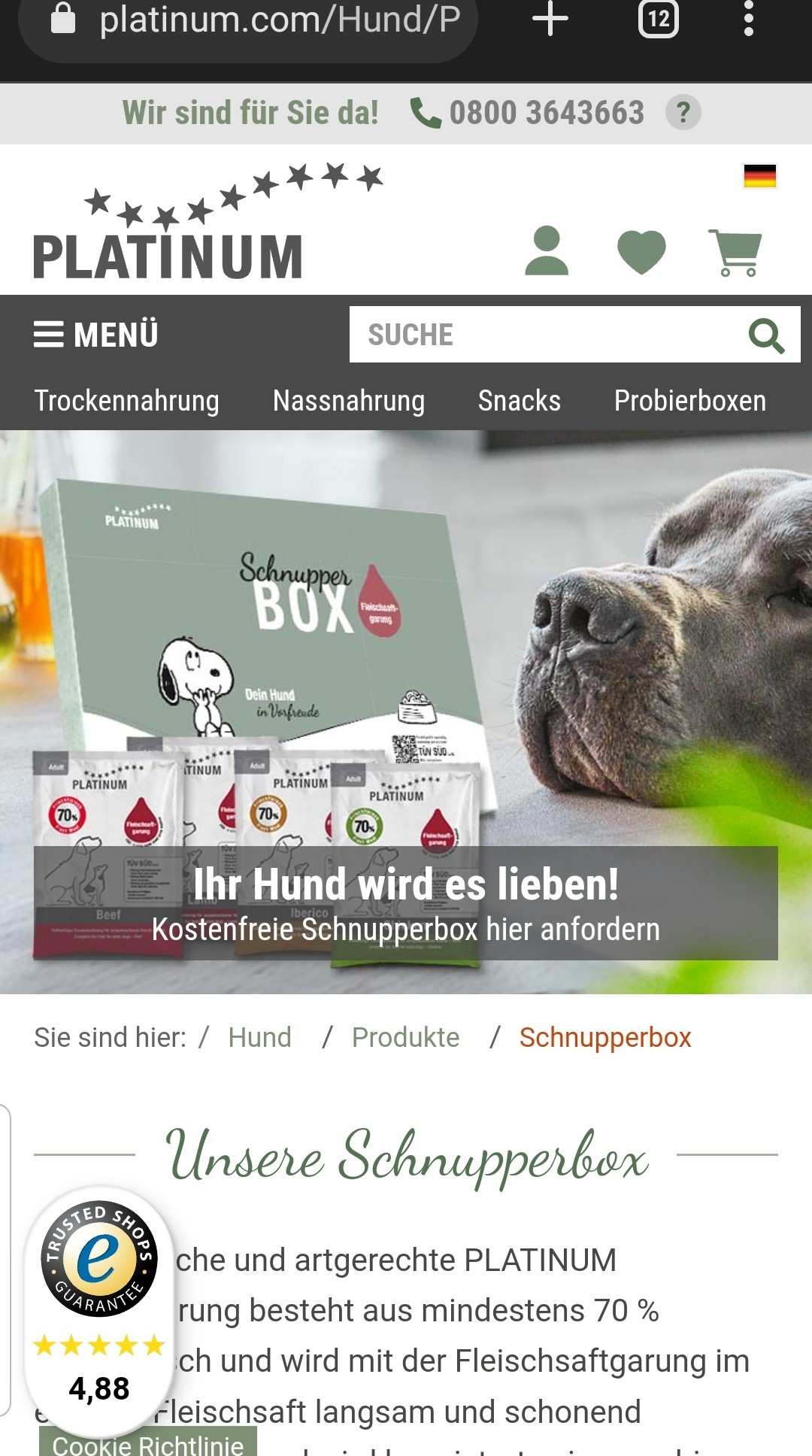Open the Snacks category
This screenshot has width=812, height=1456.
[520, 401]
